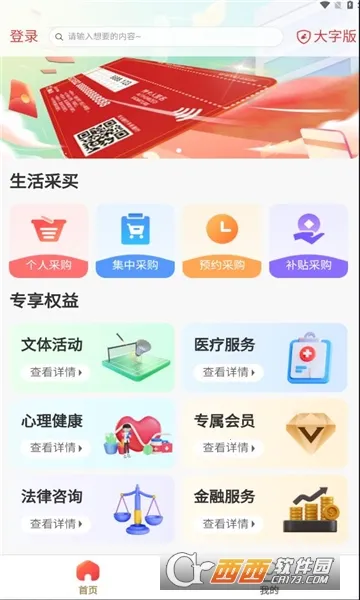Open the 心理健康 card
360x600 pixels.
point(91,433)
